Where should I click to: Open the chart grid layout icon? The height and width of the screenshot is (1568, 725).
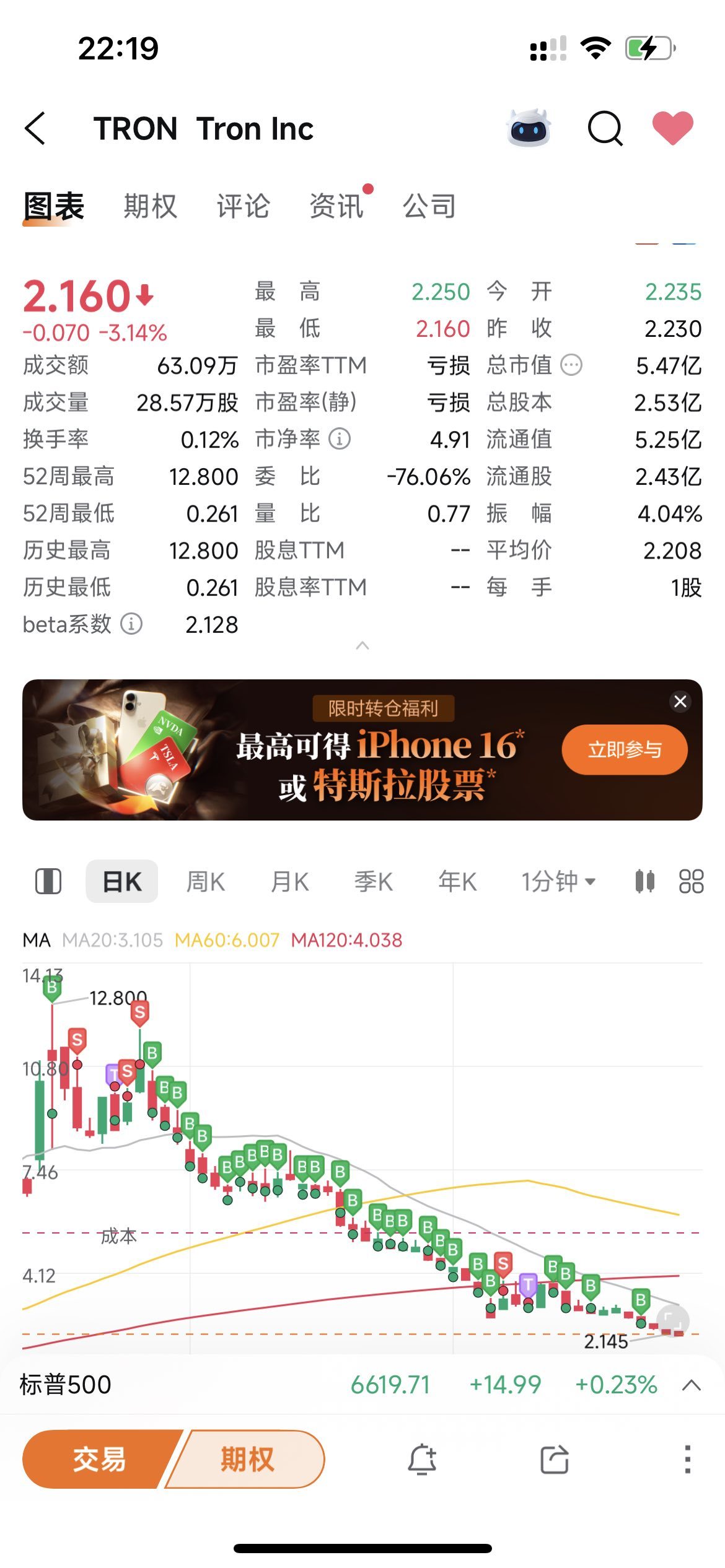pos(693,880)
